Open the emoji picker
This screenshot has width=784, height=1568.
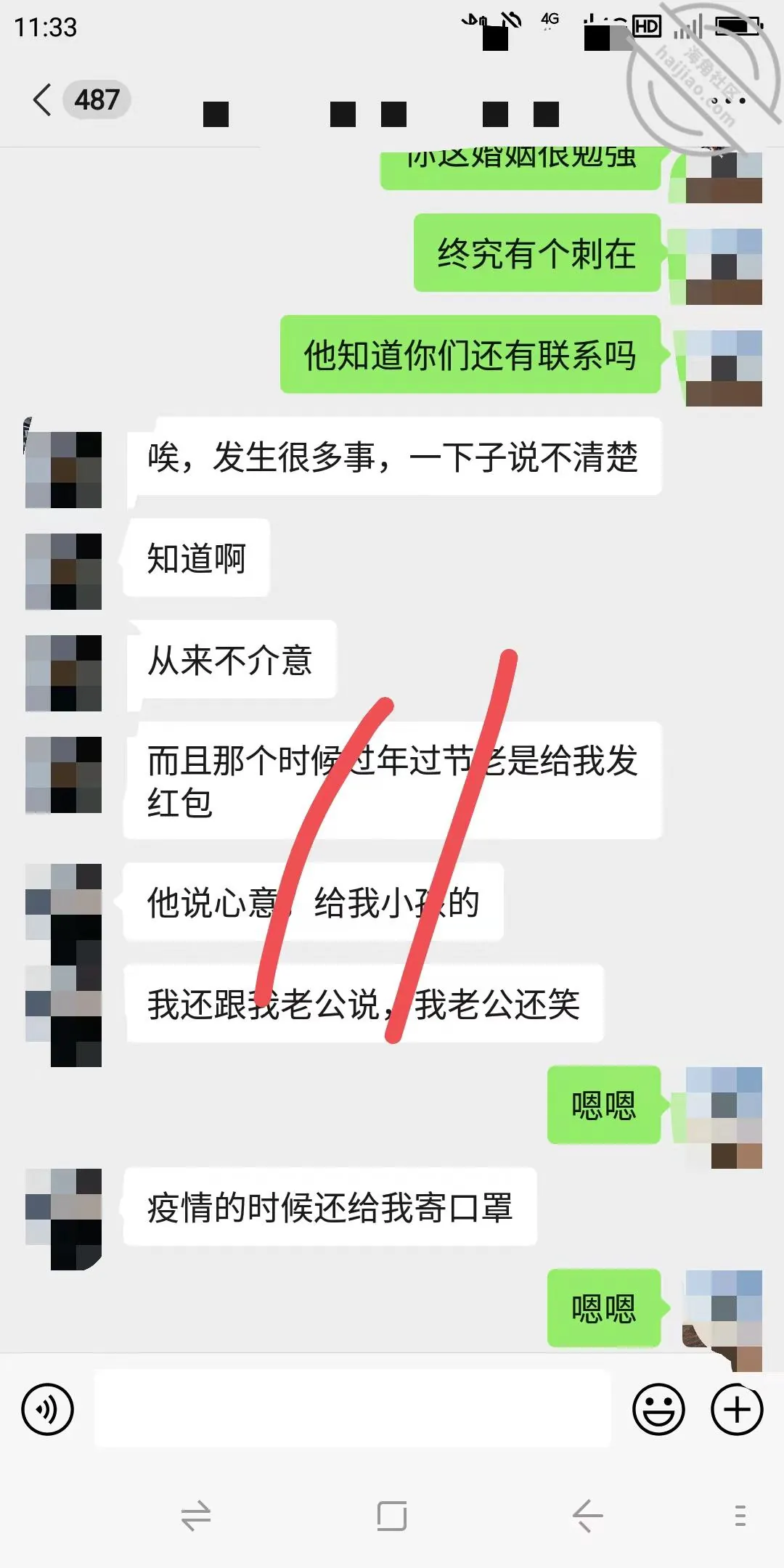(x=658, y=1410)
